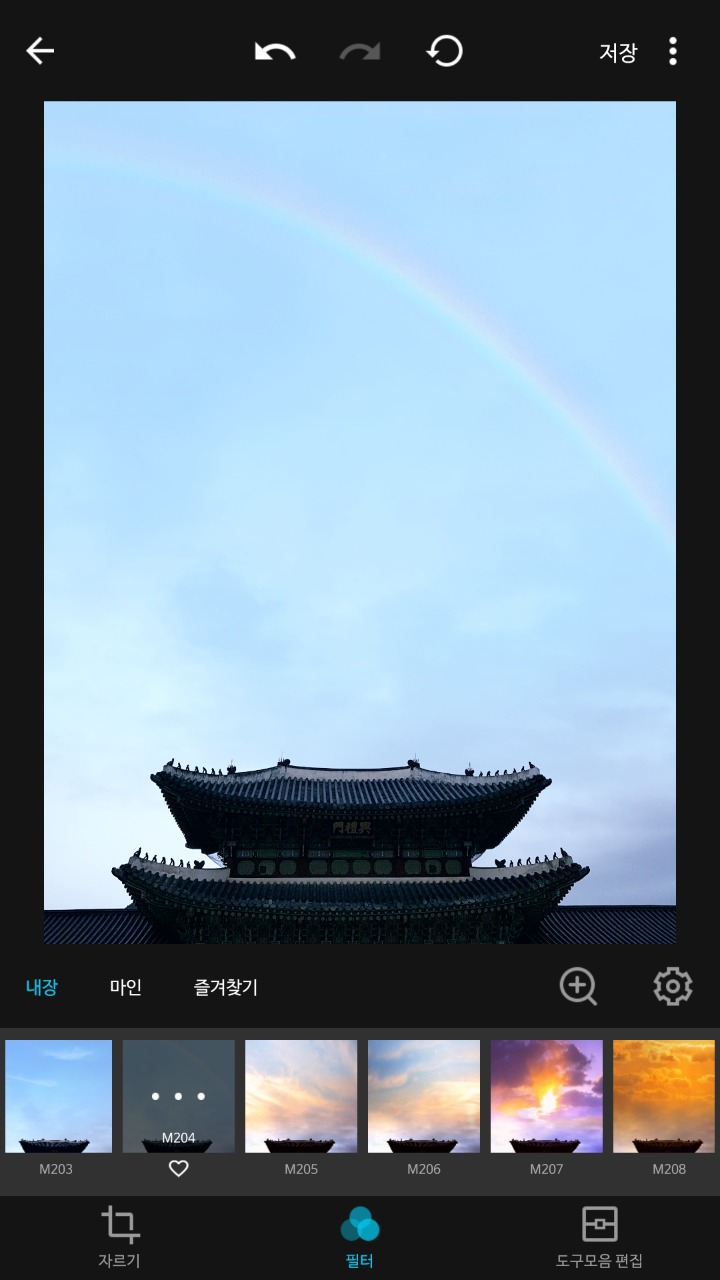This screenshot has width=720, height=1280.
Task: Open filter settings gear
Action: [673, 986]
